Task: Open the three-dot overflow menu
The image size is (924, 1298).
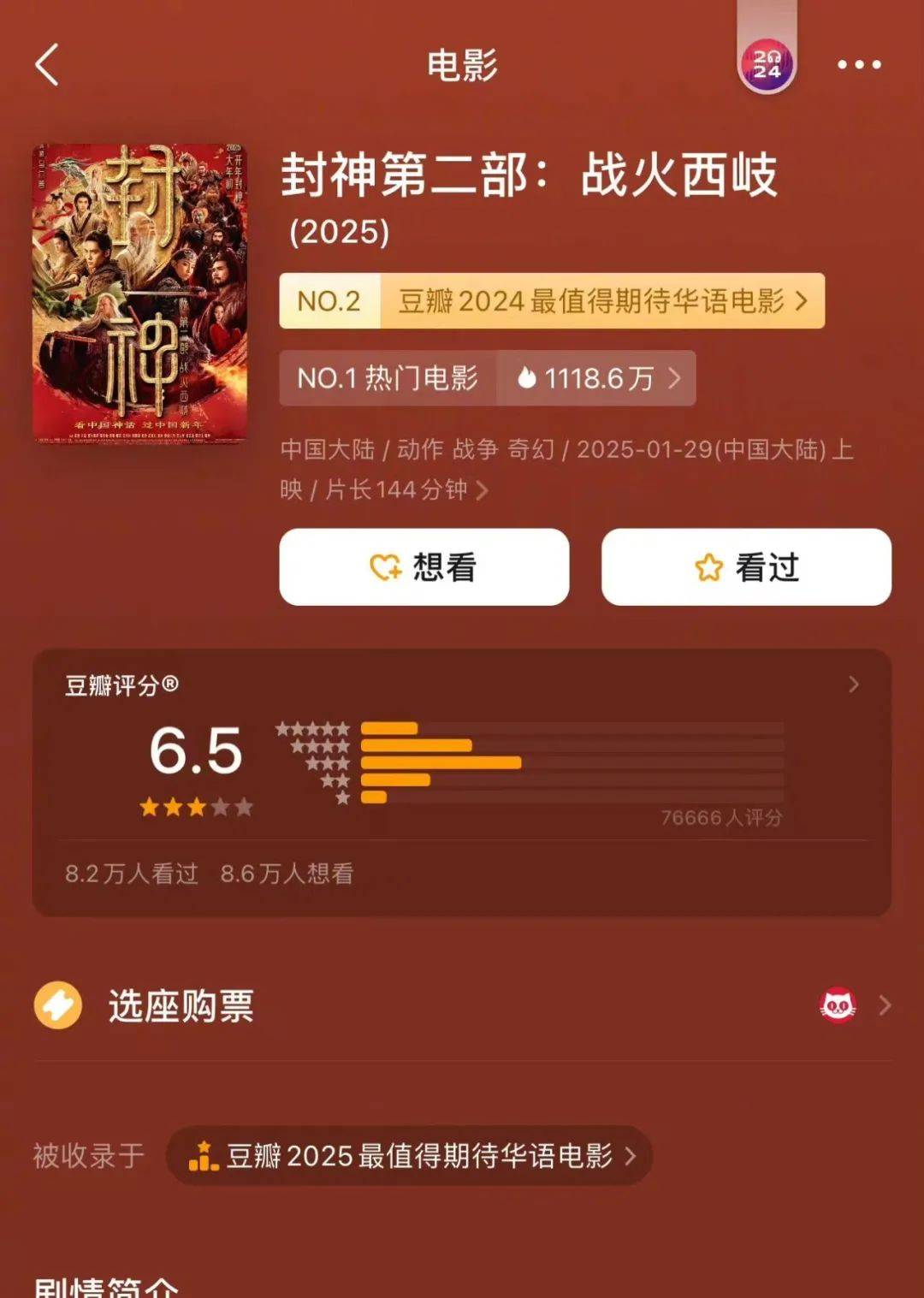Action: click(858, 65)
